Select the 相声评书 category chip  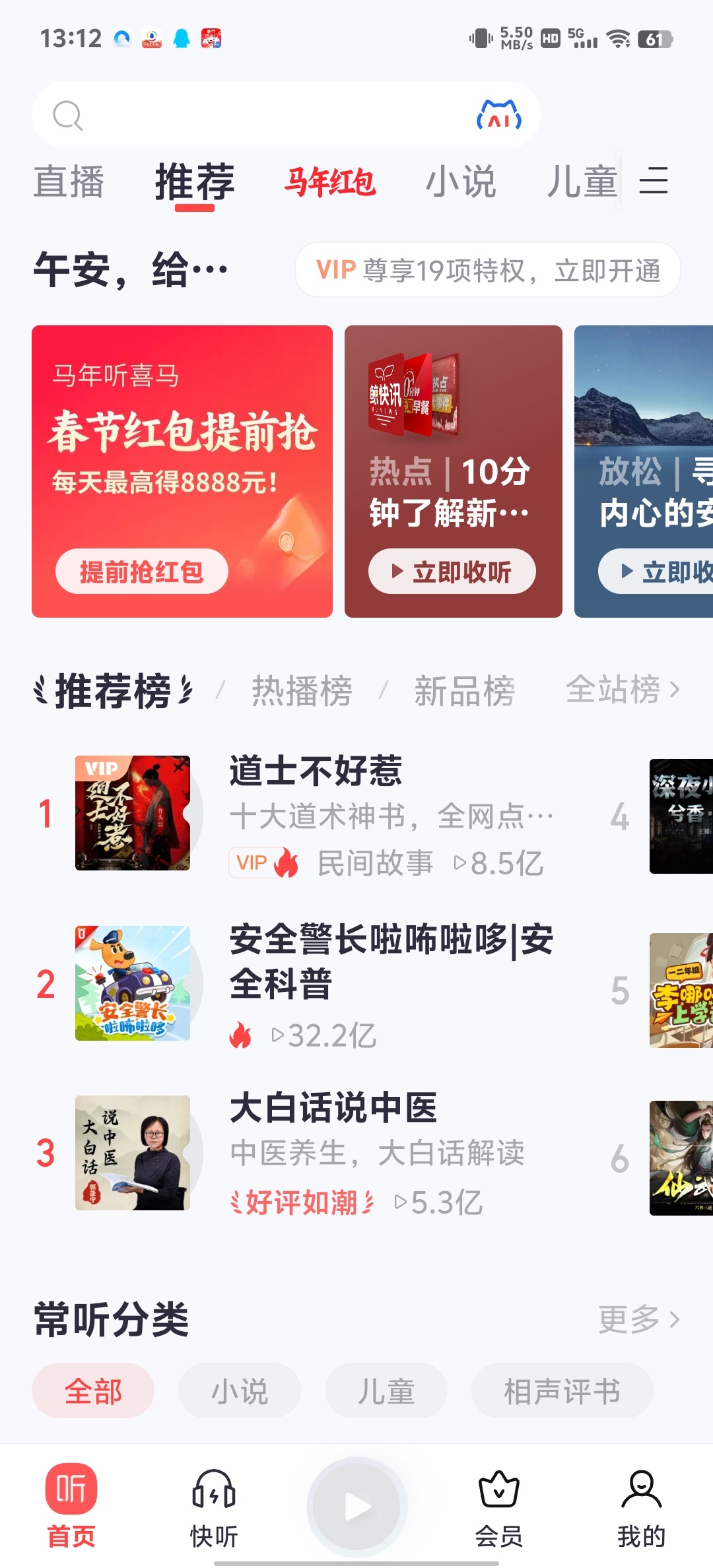pyautogui.click(x=562, y=1390)
